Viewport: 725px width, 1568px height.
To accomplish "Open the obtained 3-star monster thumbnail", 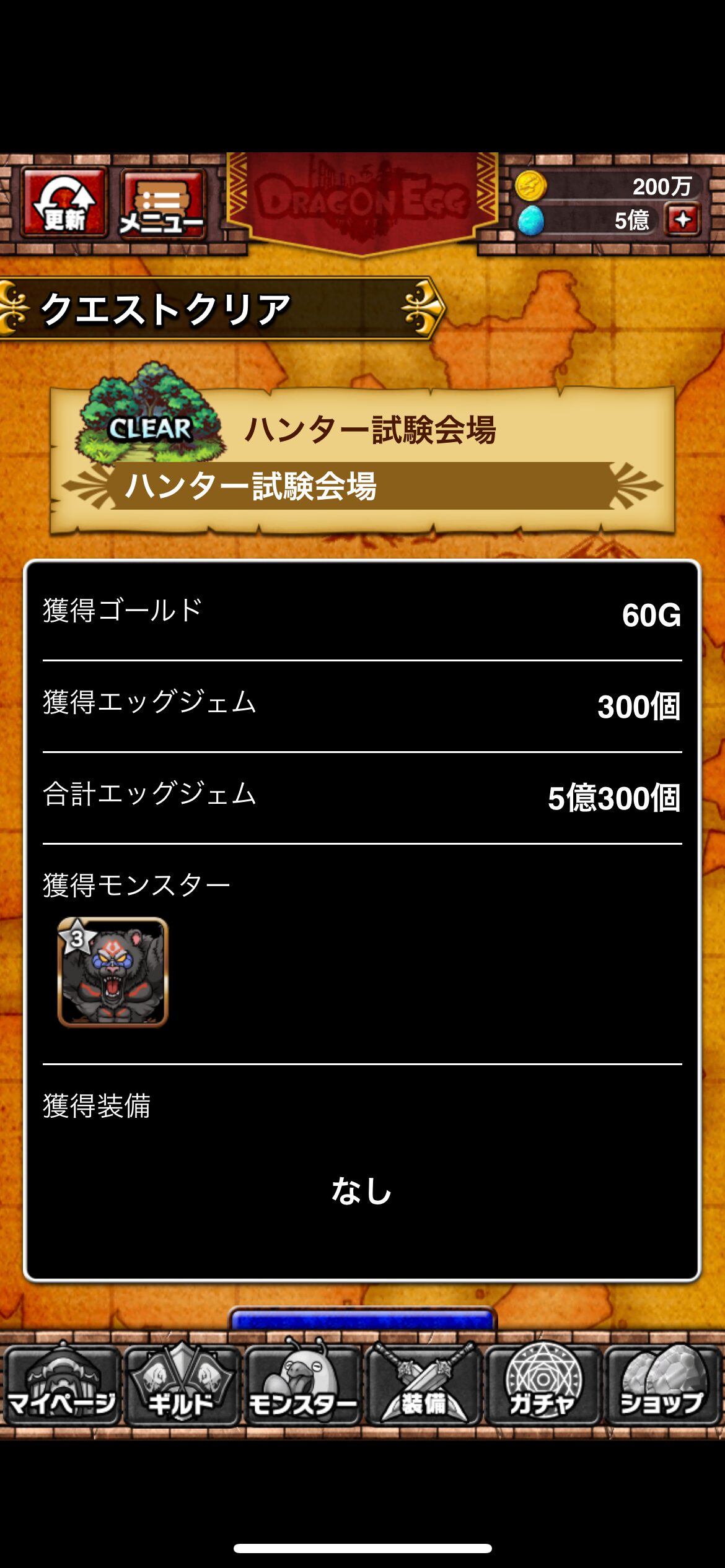I will tap(113, 972).
